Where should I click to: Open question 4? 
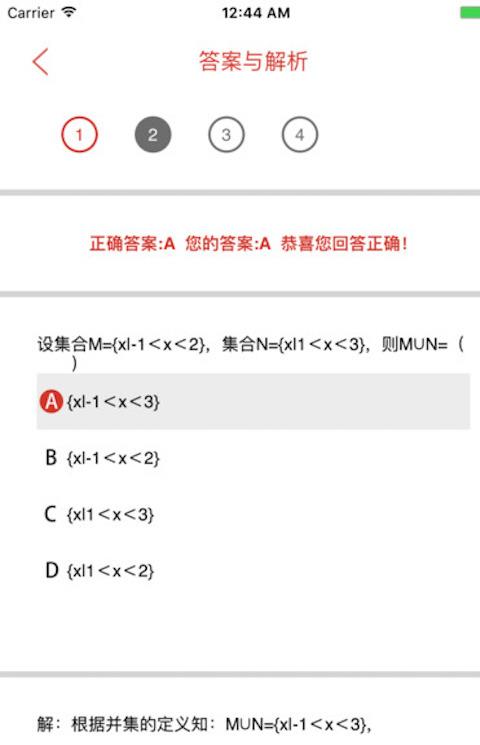tap(299, 134)
